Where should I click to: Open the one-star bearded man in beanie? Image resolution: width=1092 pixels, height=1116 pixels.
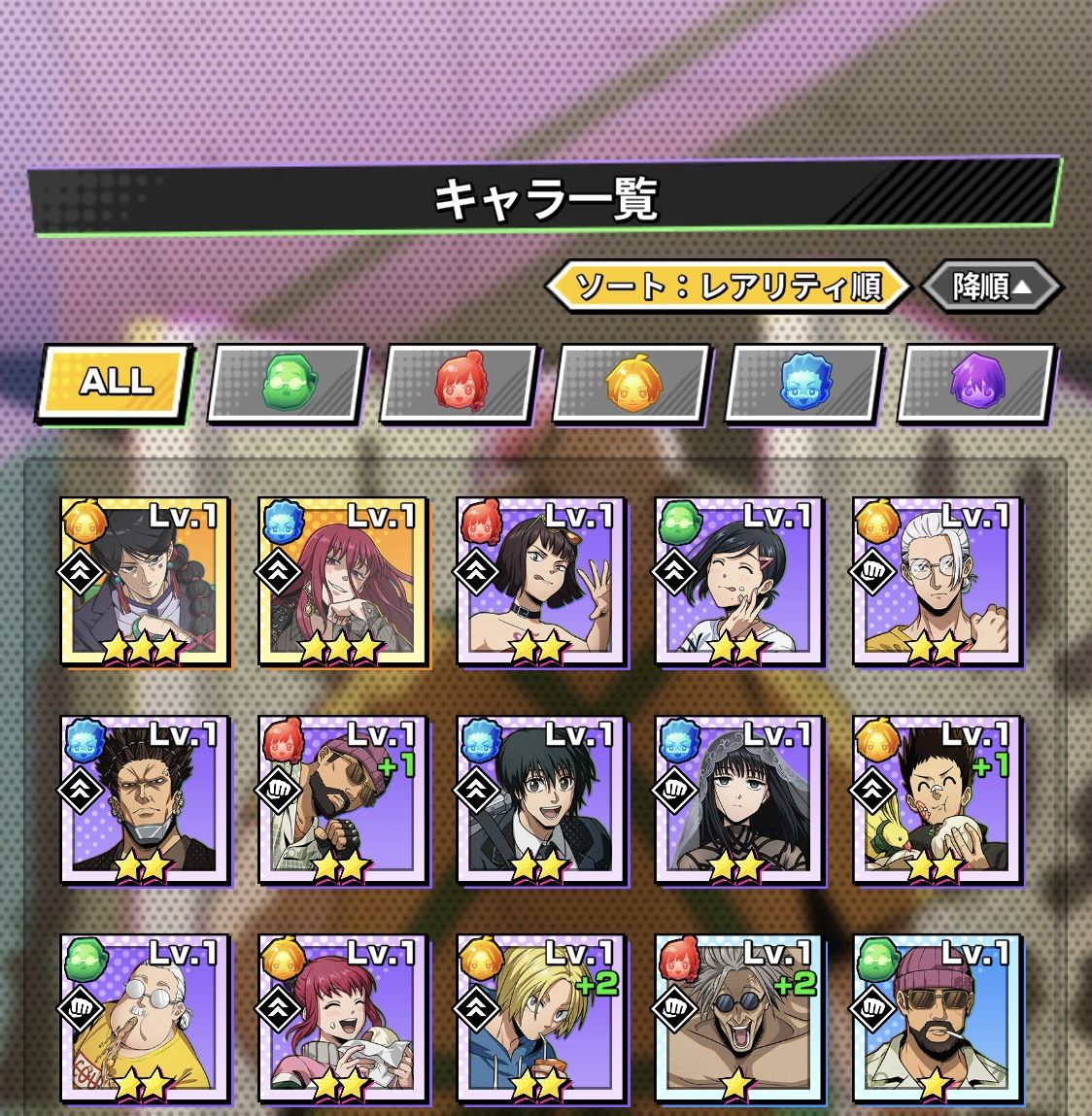(x=938, y=1019)
